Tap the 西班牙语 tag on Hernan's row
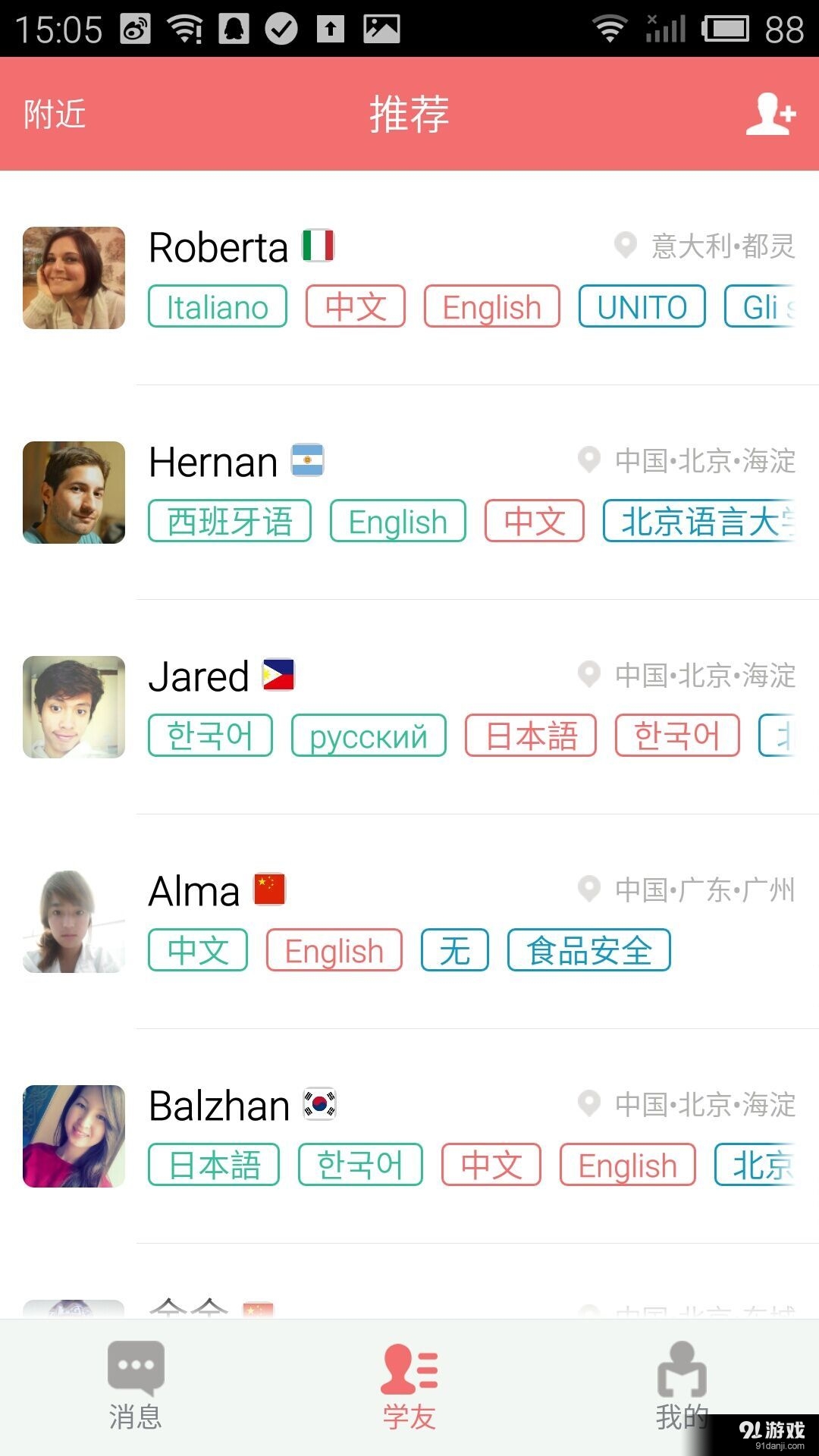819x1456 pixels. pos(230,521)
